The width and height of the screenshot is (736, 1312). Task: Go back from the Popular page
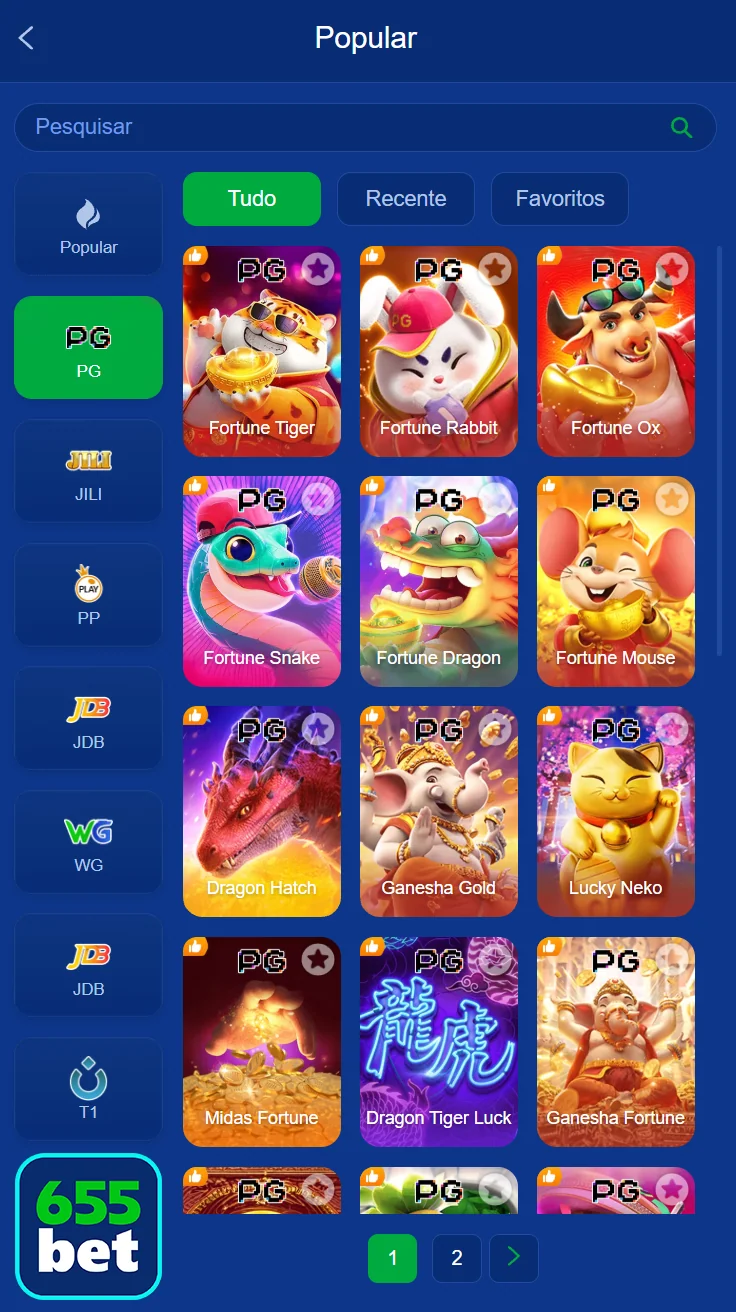tap(27, 38)
